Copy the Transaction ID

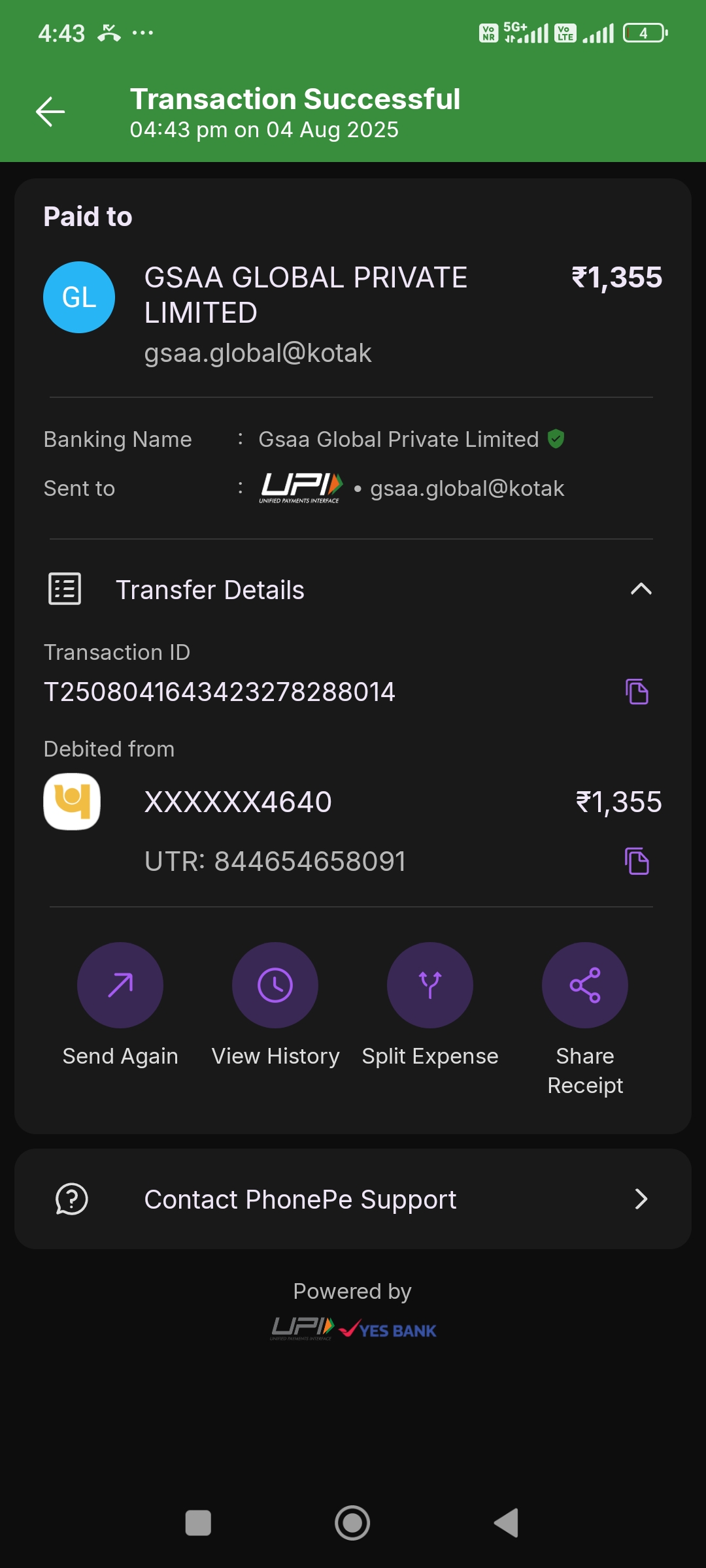click(637, 692)
